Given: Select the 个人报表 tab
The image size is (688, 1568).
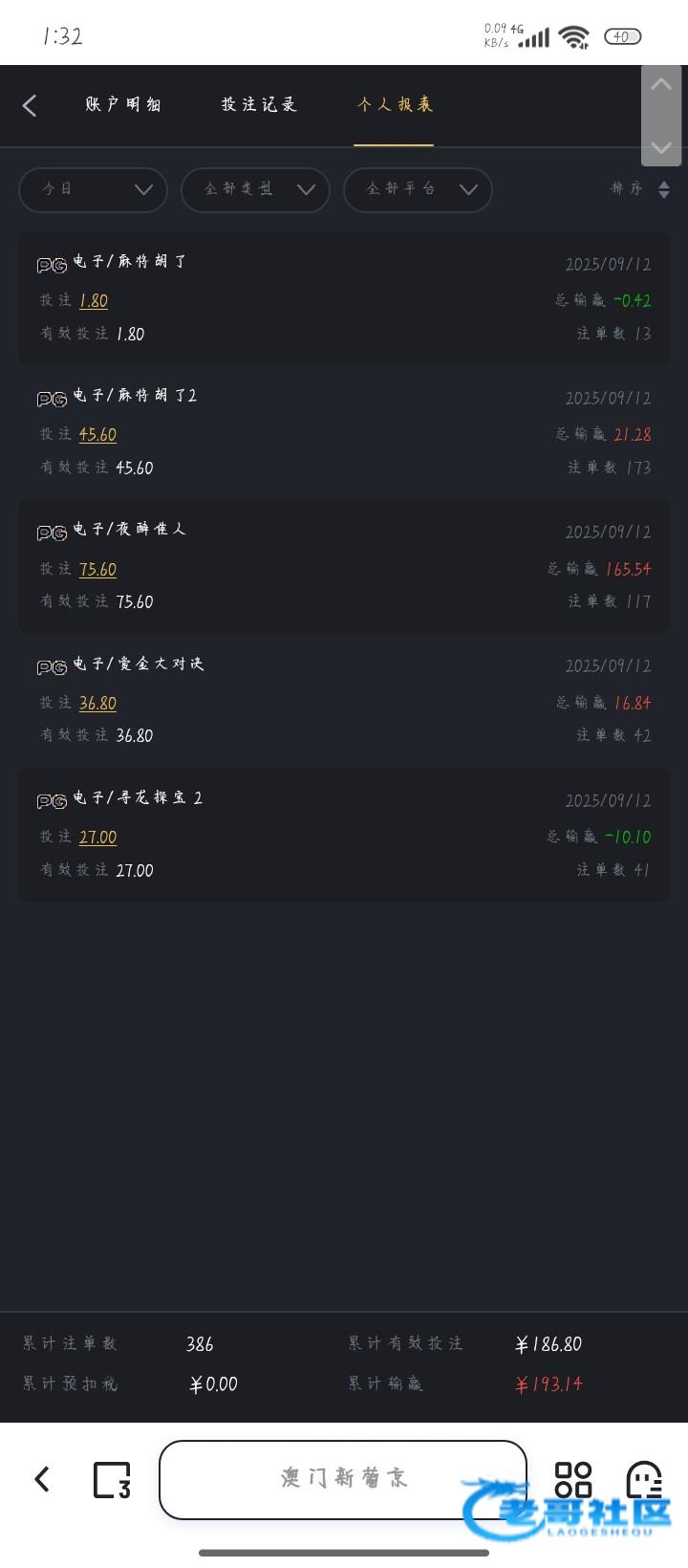Looking at the screenshot, I should click(395, 104).
